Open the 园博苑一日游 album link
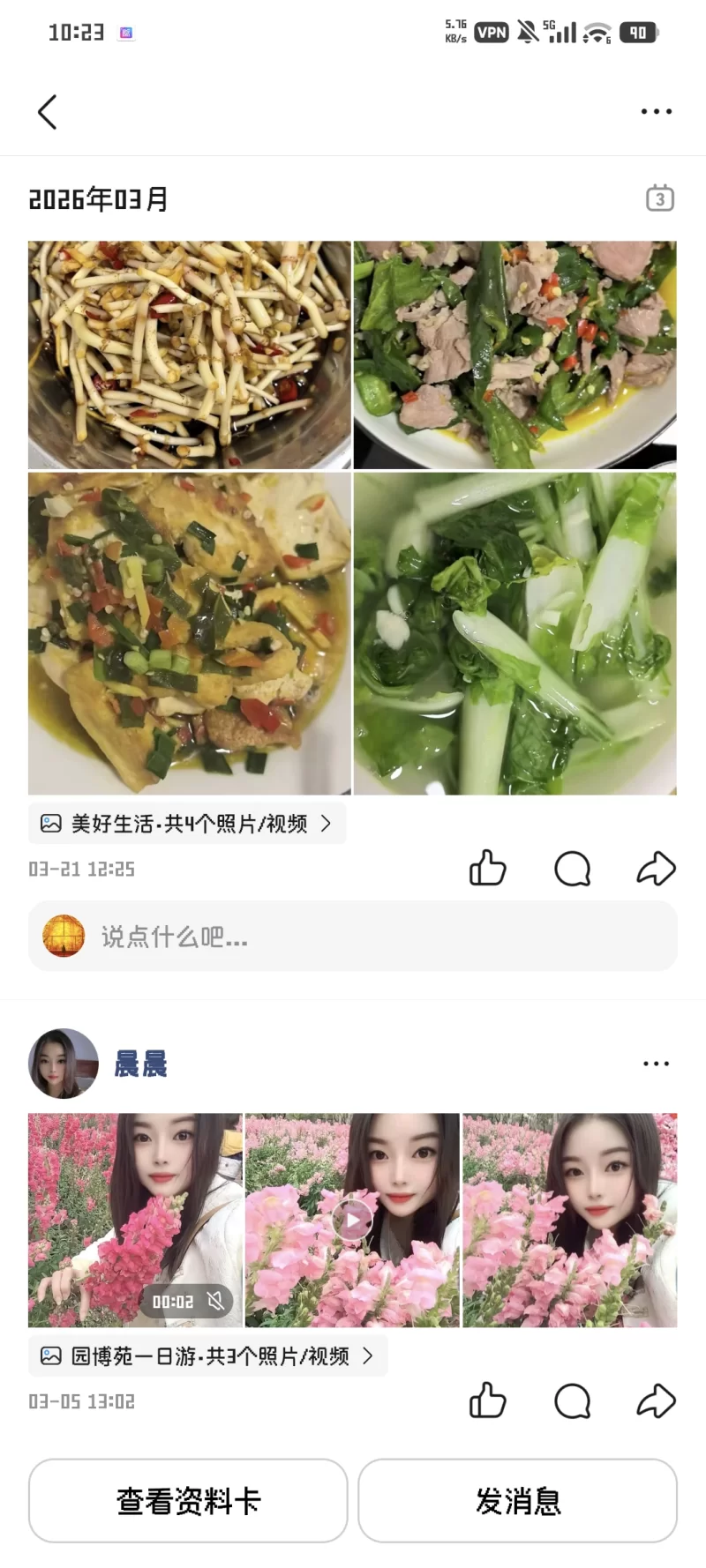This screenshot has height=1568, width=706. [208, 1356]
